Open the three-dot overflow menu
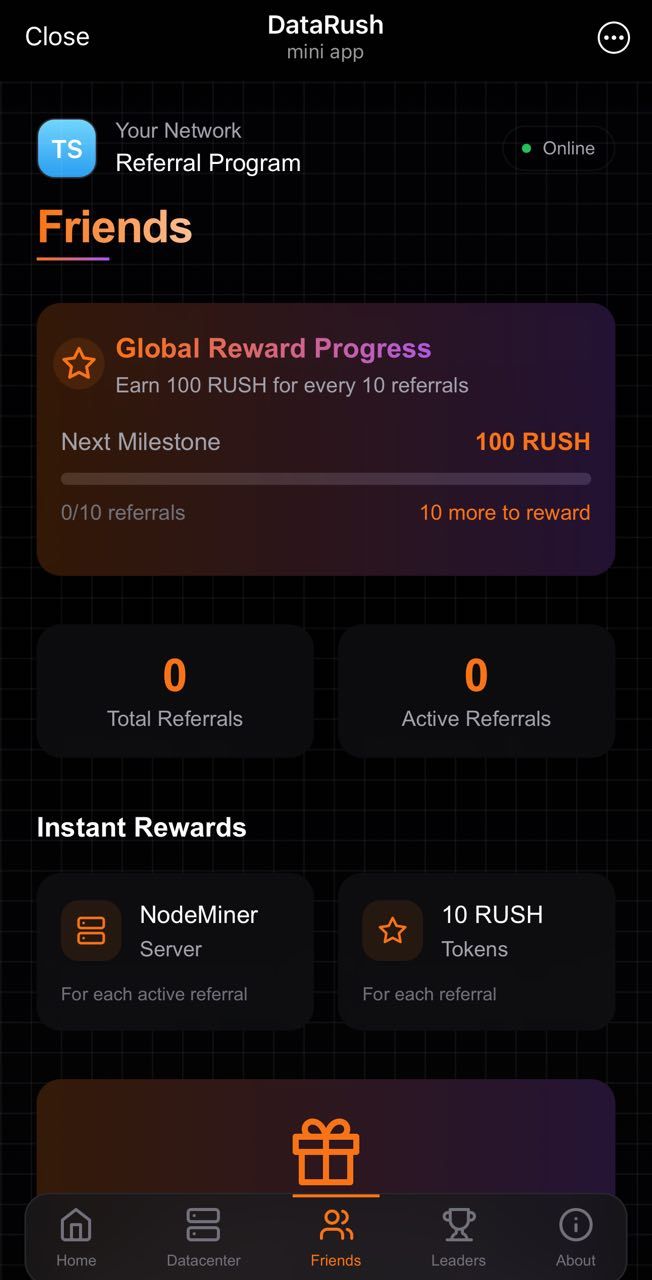 coord(613,38)
